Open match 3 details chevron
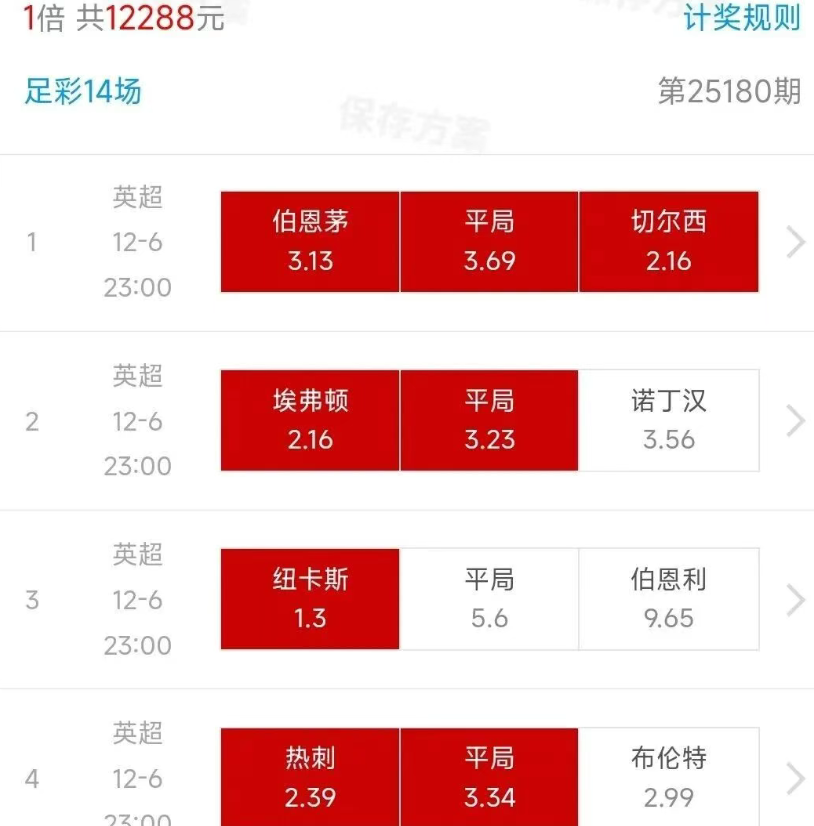The height and width of the screenshot is (826, 814). [x=795, y=599]
